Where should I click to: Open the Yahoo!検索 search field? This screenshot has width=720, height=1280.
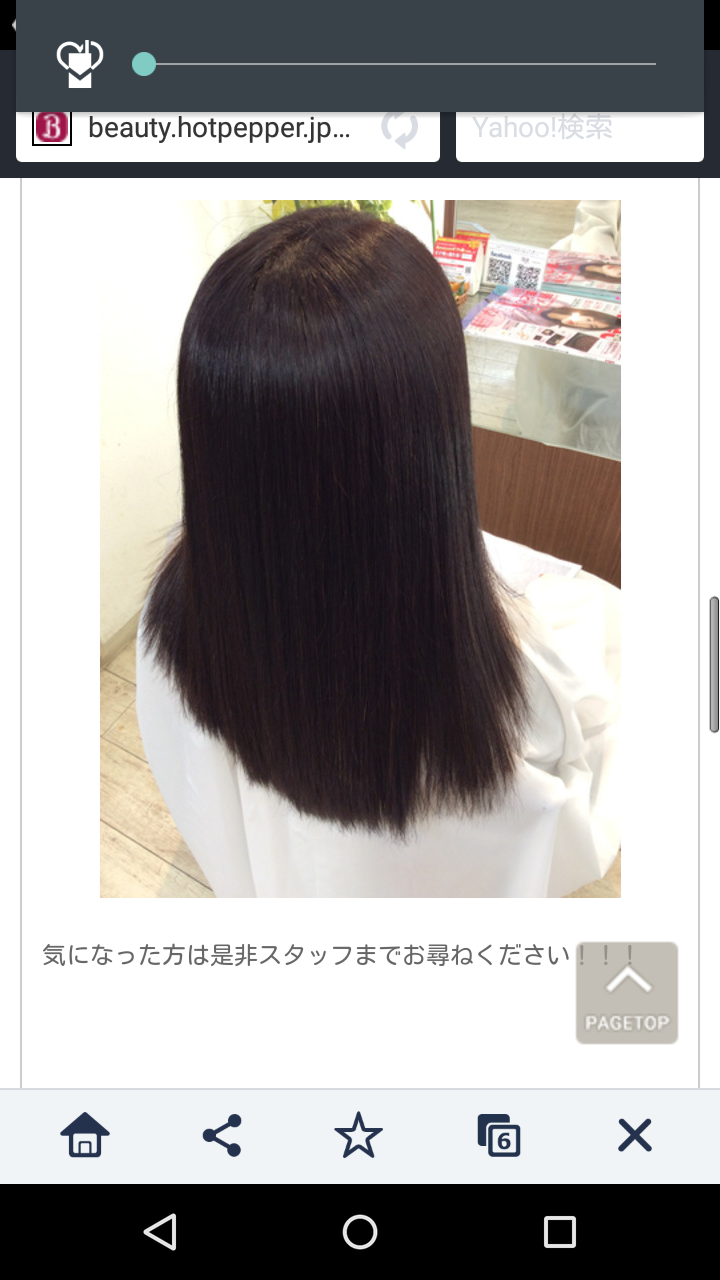pyautogui.click(x=579, y=129)
